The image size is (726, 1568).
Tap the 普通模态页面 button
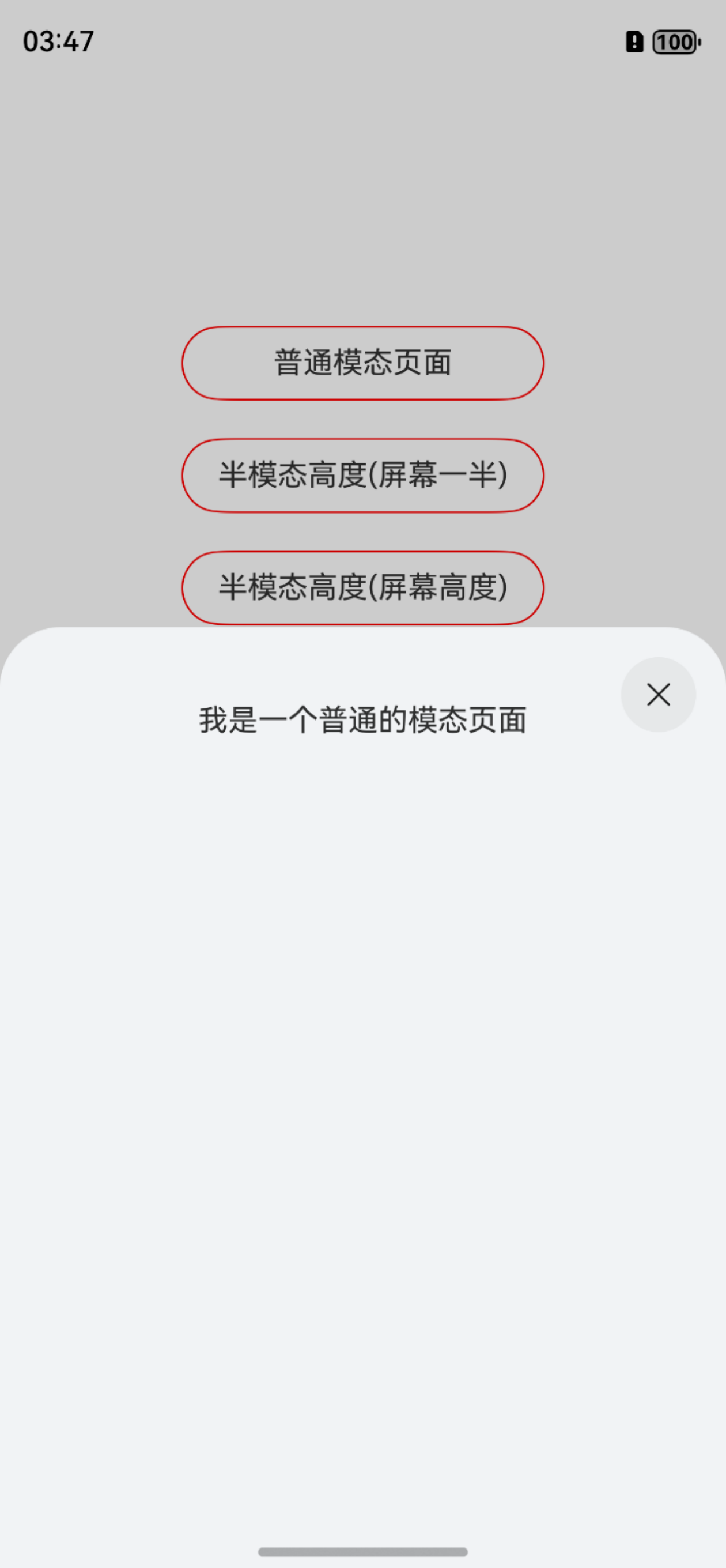pos(362,363)
